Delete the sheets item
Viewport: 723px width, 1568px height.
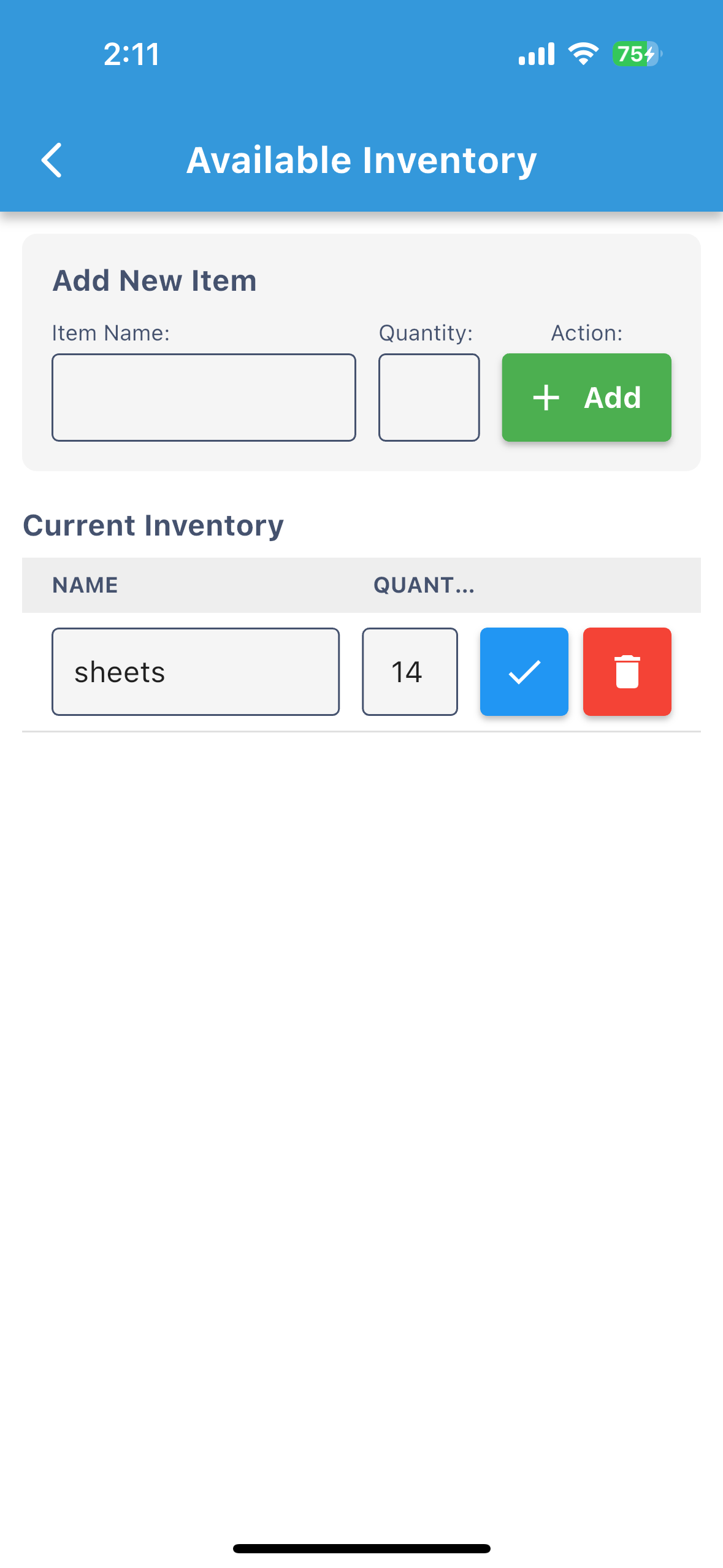(x=627, y=672)
